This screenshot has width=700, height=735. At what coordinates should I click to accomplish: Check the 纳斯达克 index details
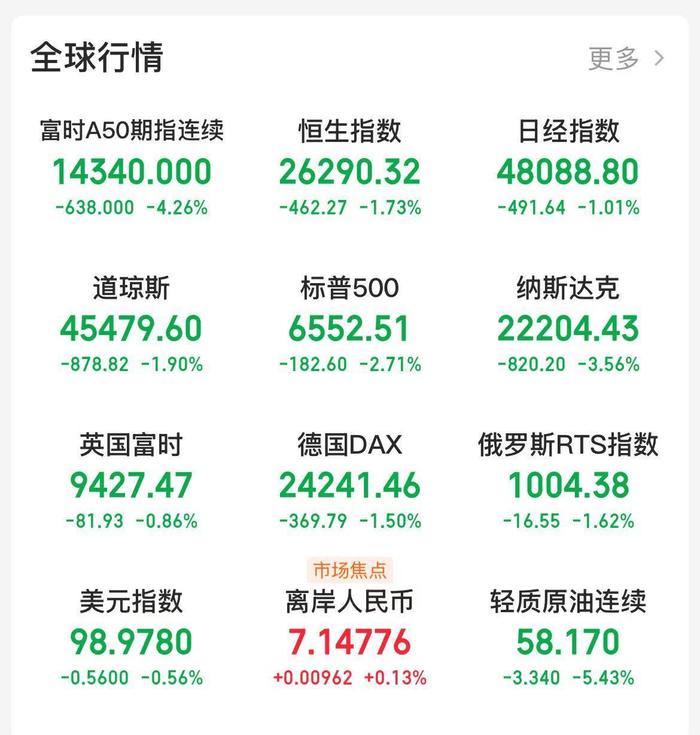(568, 327)
